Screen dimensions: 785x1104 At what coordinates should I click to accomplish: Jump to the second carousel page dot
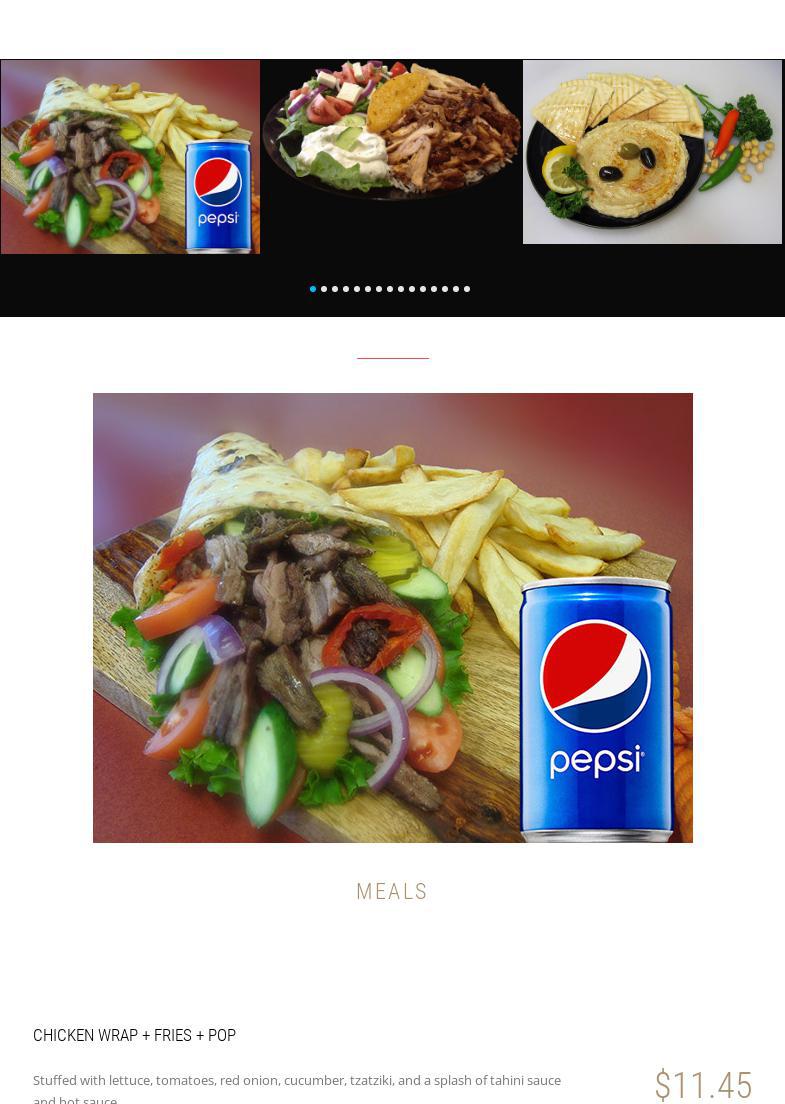[324, 289]
